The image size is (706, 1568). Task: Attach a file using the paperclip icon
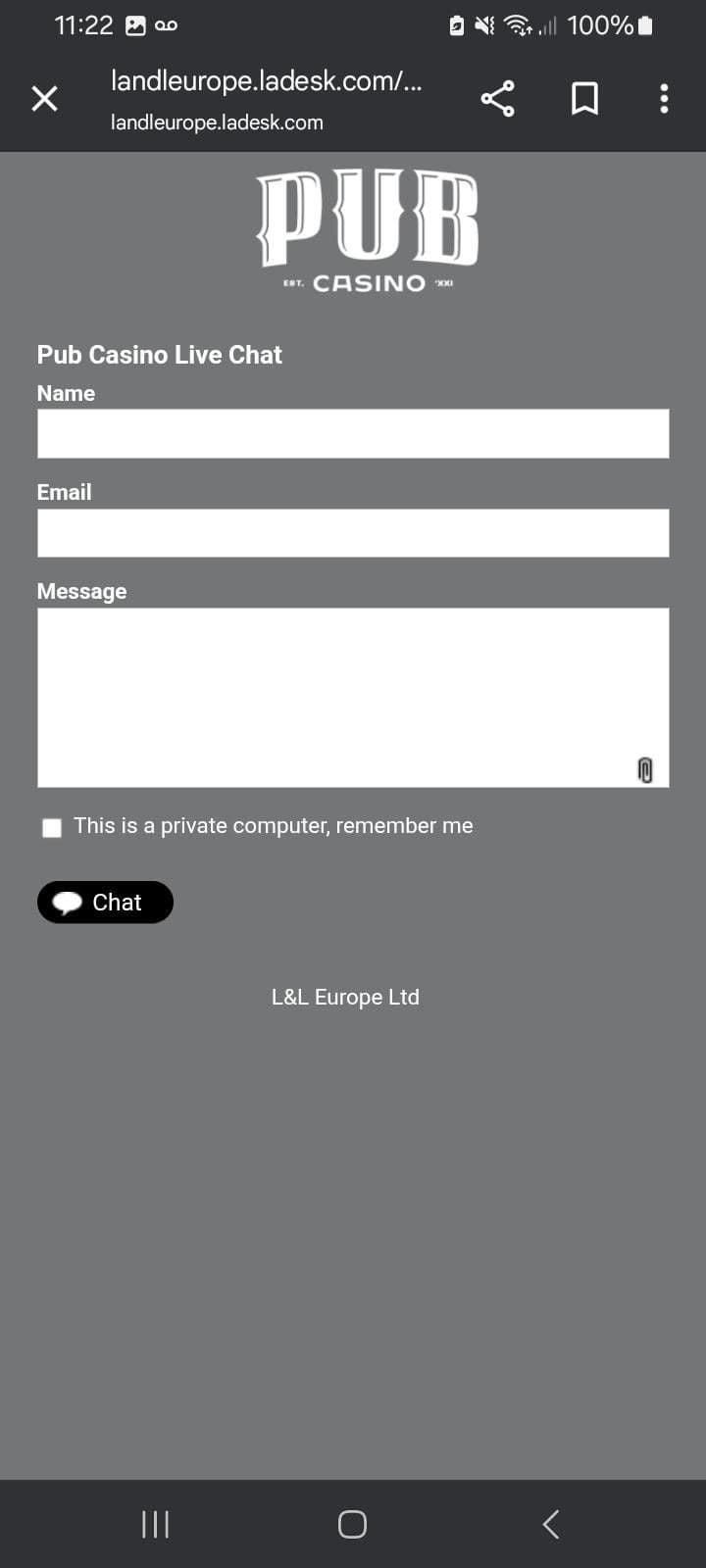coord(644,771)
